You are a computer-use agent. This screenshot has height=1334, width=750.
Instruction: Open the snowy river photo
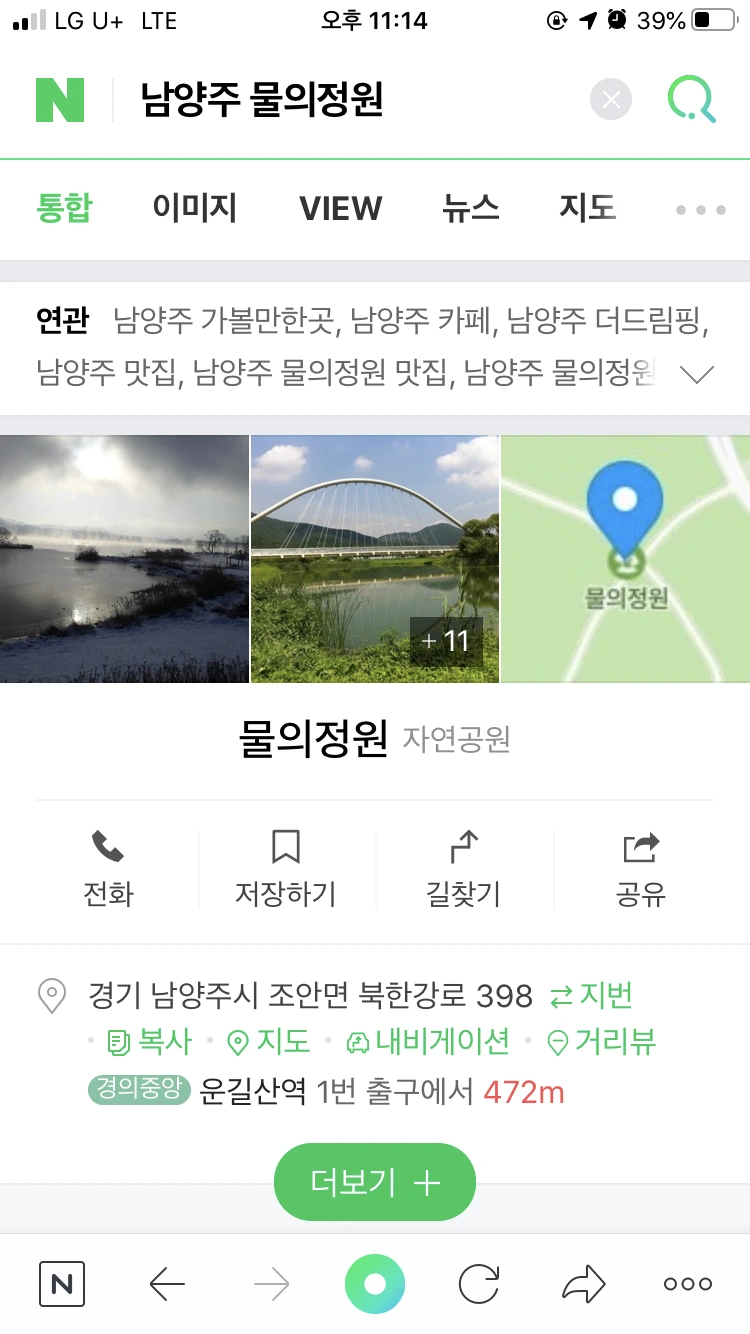124,559
